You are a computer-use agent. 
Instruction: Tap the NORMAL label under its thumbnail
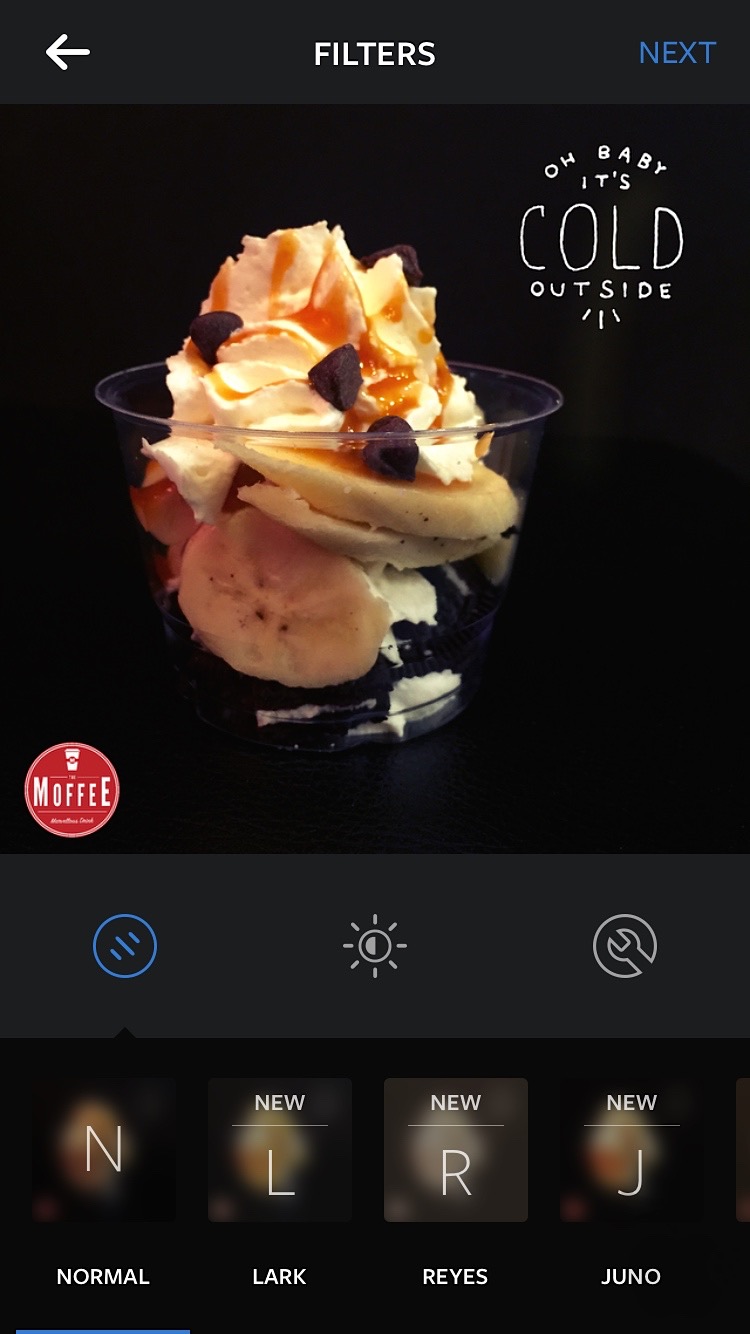click(102, 1276)
